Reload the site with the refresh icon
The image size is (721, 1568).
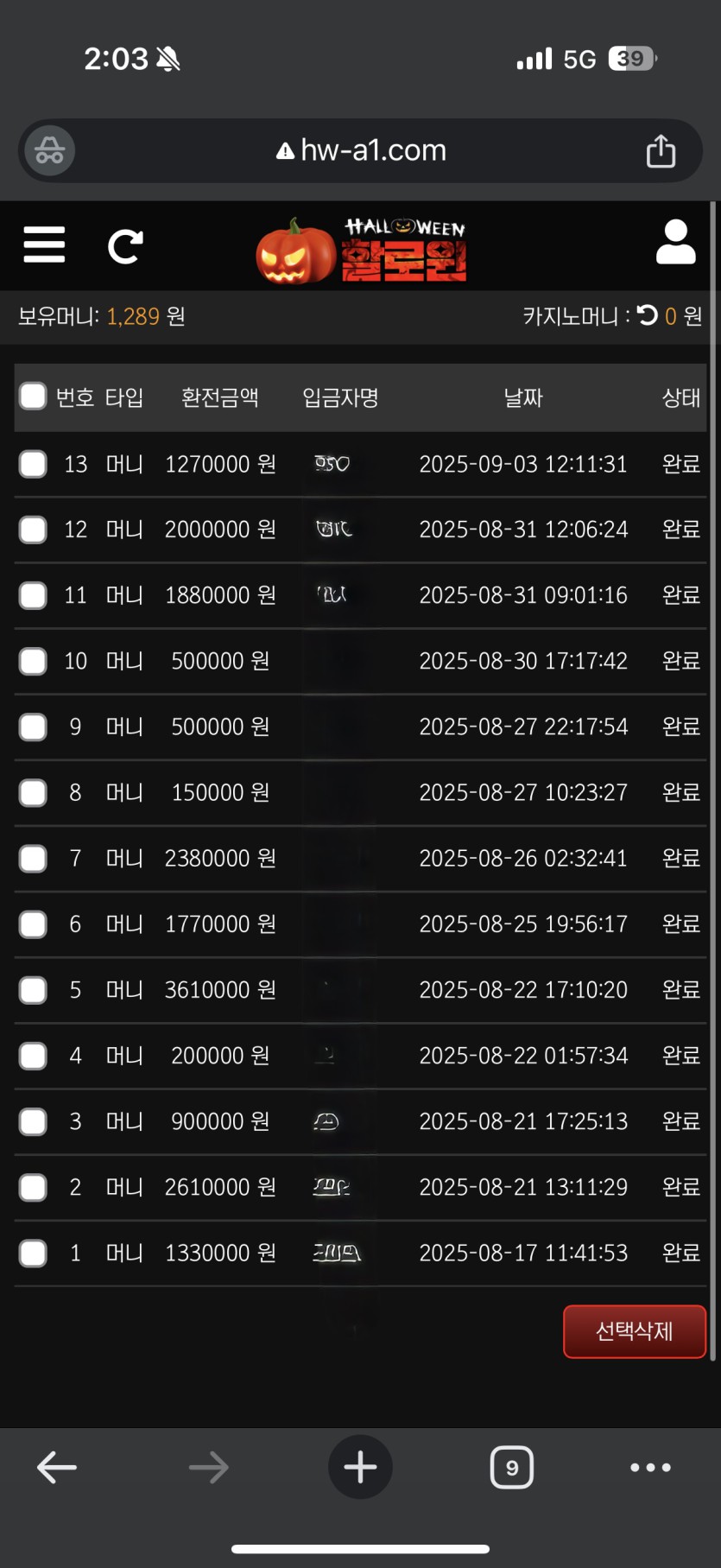125,246
